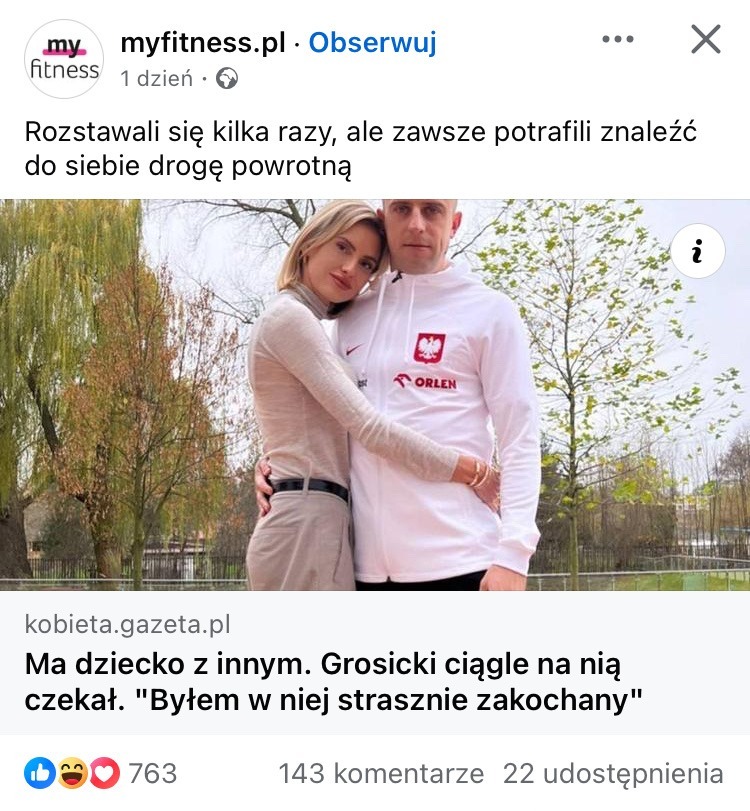Open the myfitness.pl page name
750x811 pixels.
coord(202,43)
